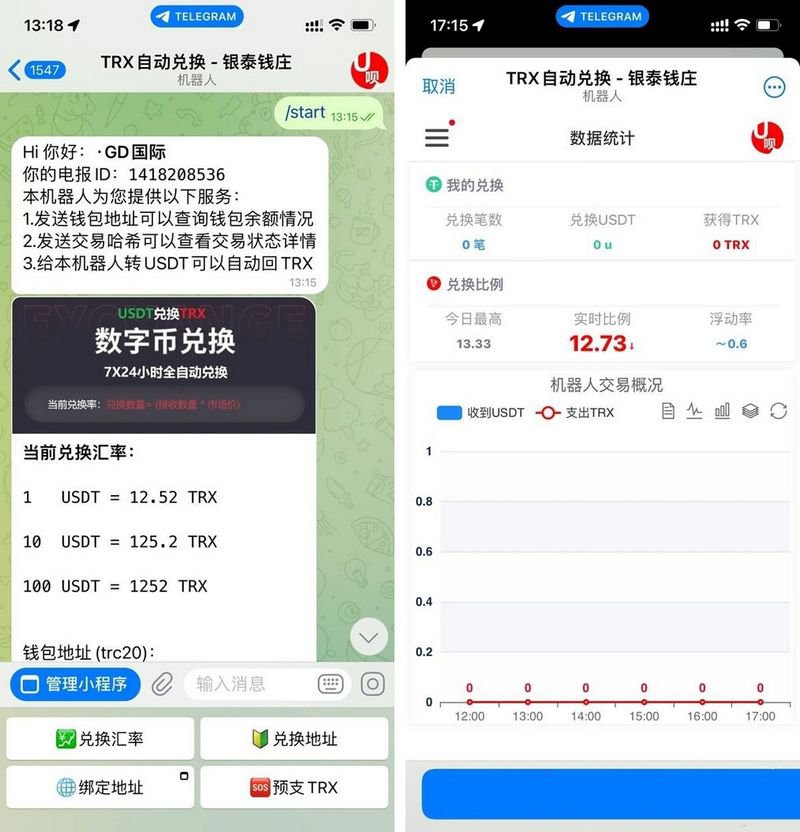Screen dimensions: 800x832
Task: Click the stacked layers icon above the chart
Action: 750,412
